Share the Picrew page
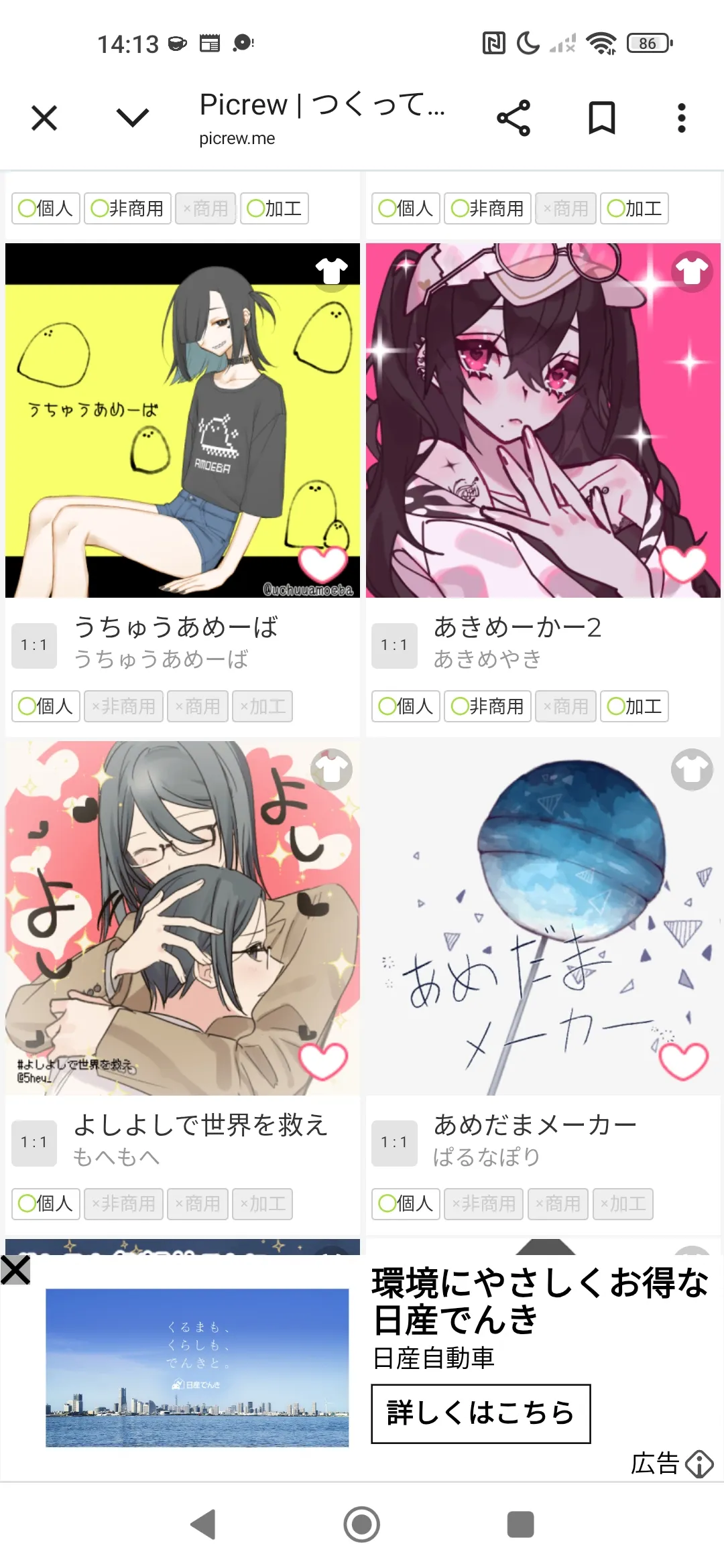Viewport: 724px width, 1568px height. click(x=514, y=119)
